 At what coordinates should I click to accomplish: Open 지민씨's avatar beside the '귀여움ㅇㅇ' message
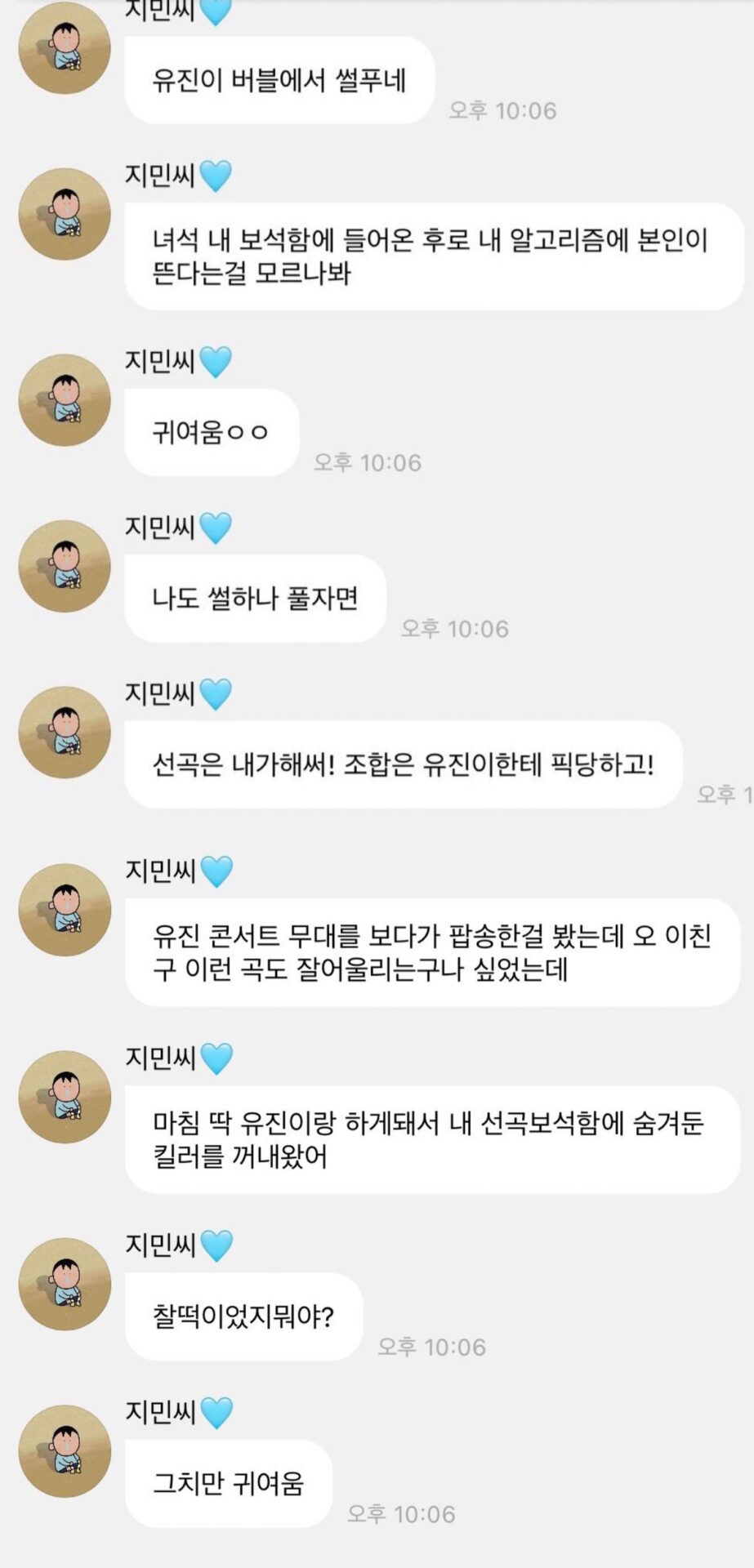(x=65, y=400)
